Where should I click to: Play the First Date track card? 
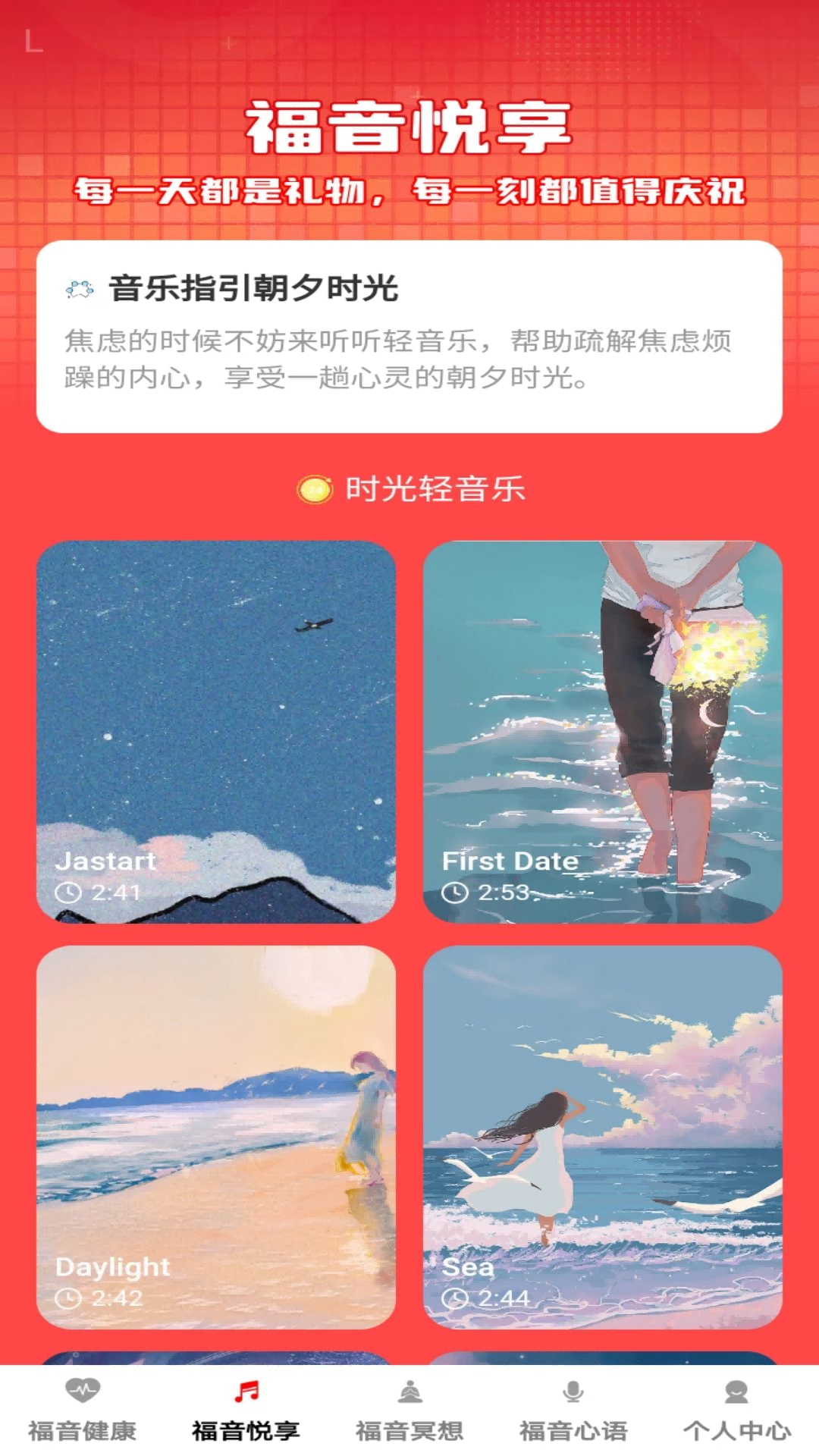[603, 732]
